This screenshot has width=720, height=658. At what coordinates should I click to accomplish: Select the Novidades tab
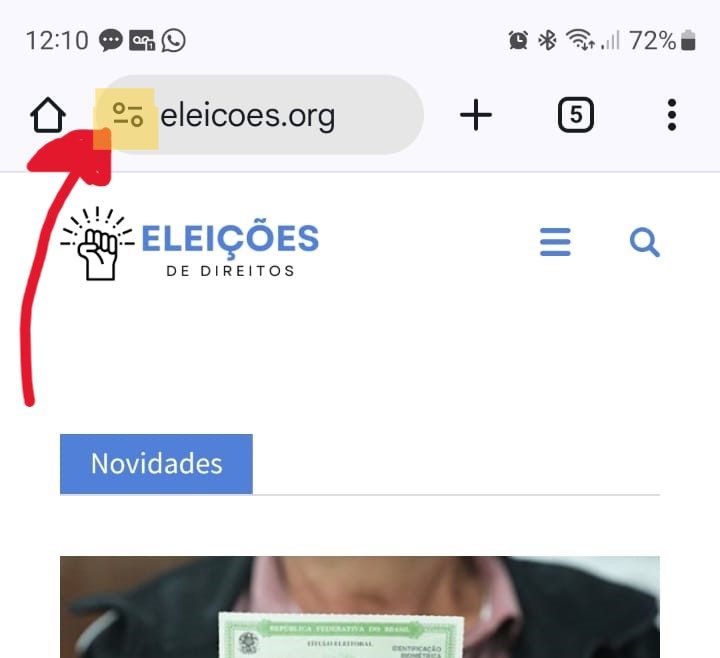[156, 464]
